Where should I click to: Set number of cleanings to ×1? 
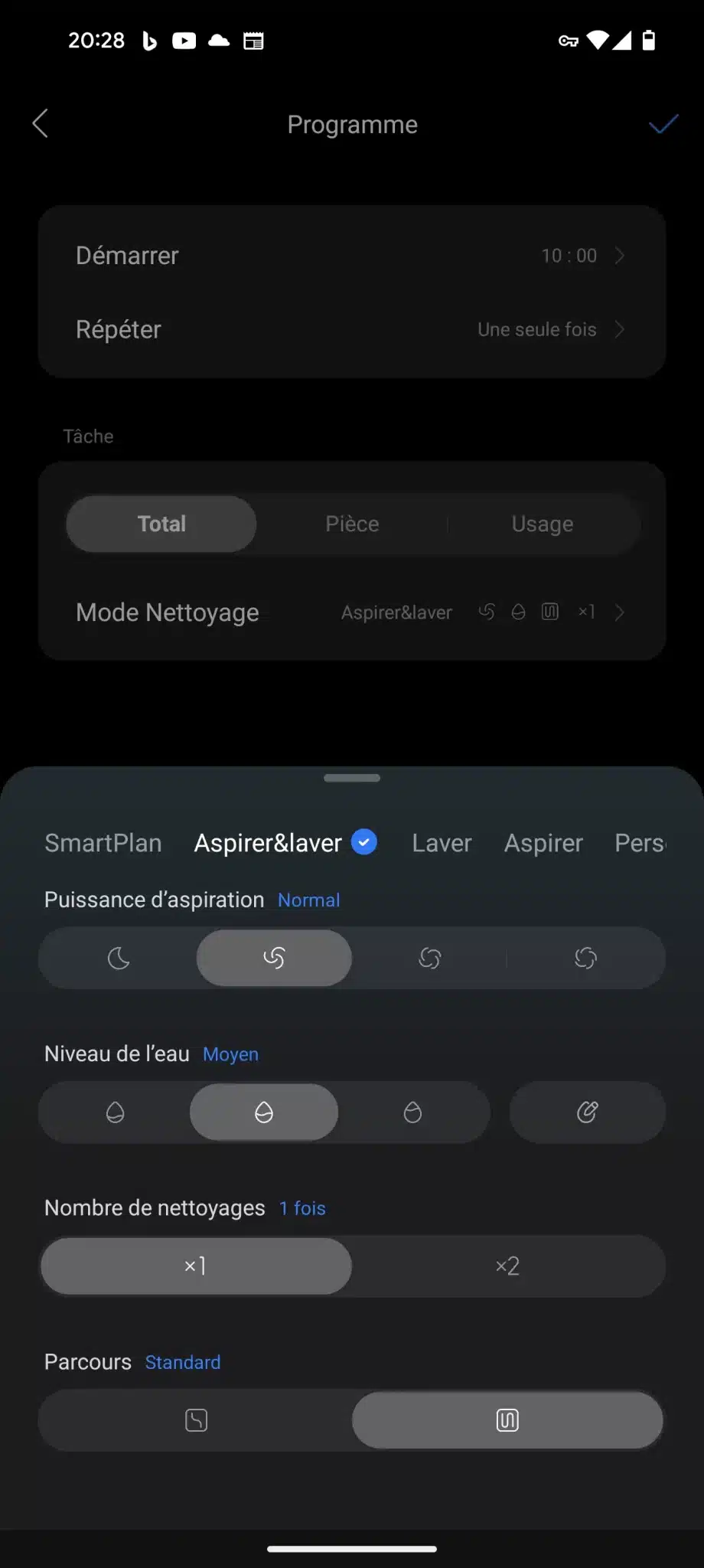(x=196, y=1266)
